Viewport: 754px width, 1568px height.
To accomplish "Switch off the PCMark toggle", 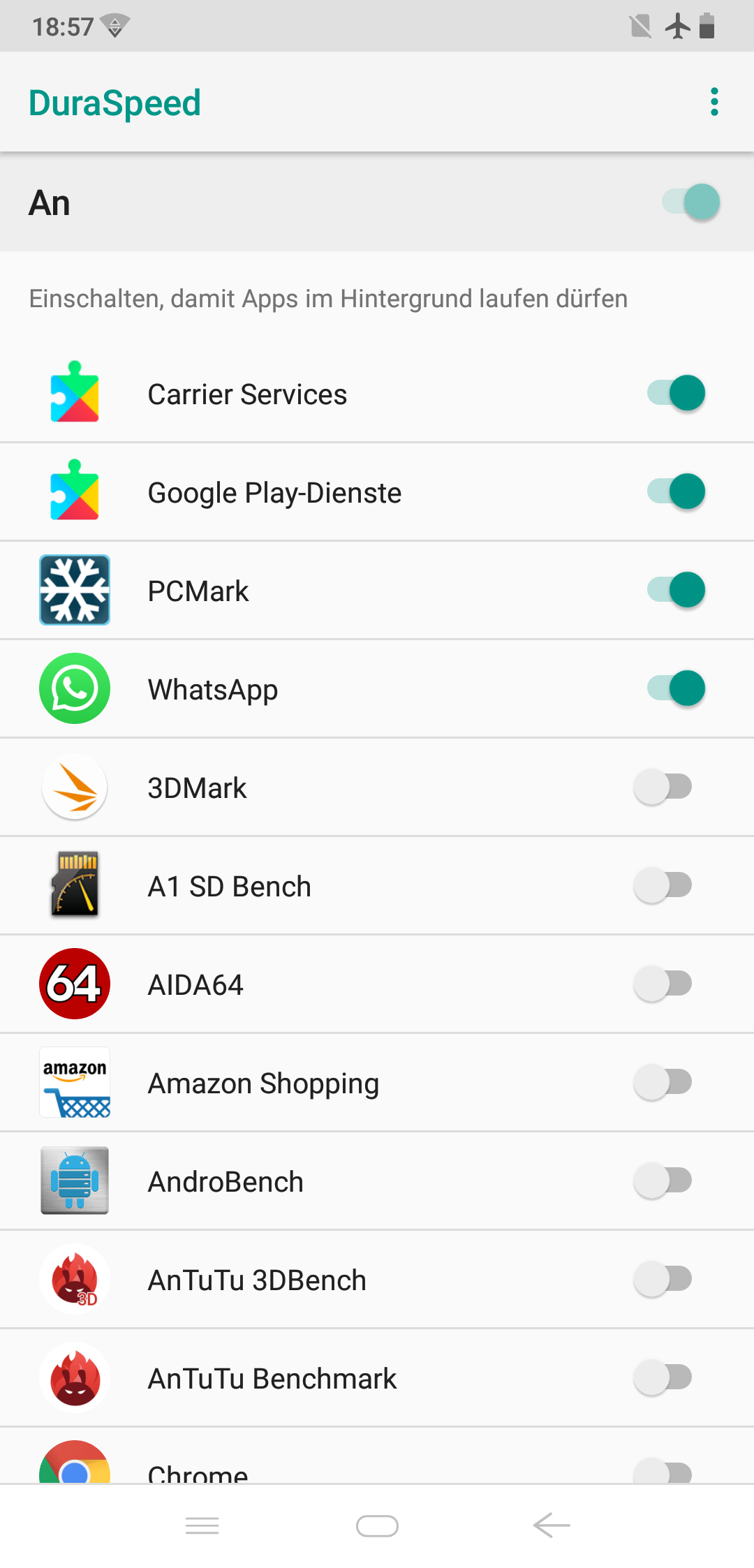I will point(676,590).
